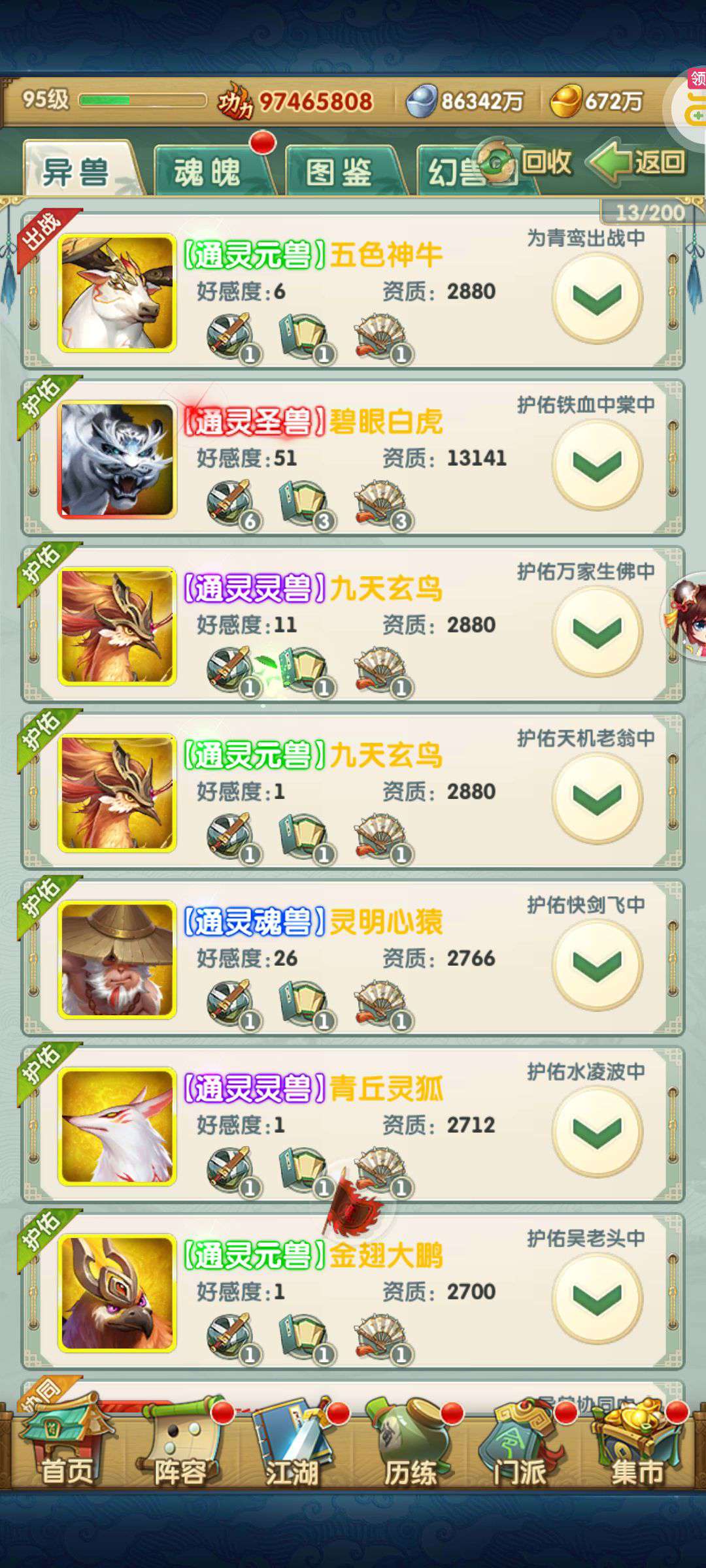706x1568 pixels.
Task: Expand 九天玄鸟 guarding 天机老翁
Action: [x=597, y=798]
